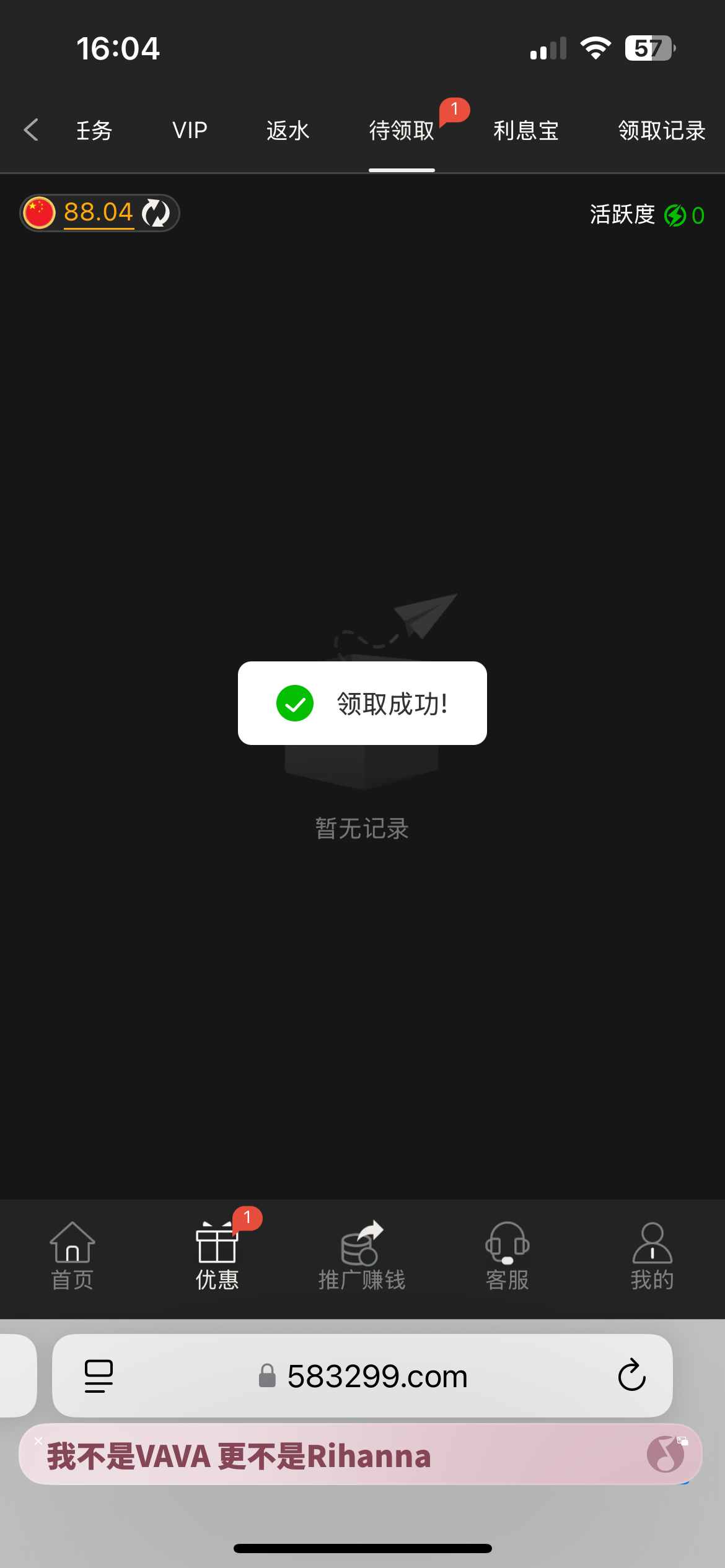This screenshot has width=725, height=1568.
Task: Close the pink music banner
Action: coord(38,1441)
